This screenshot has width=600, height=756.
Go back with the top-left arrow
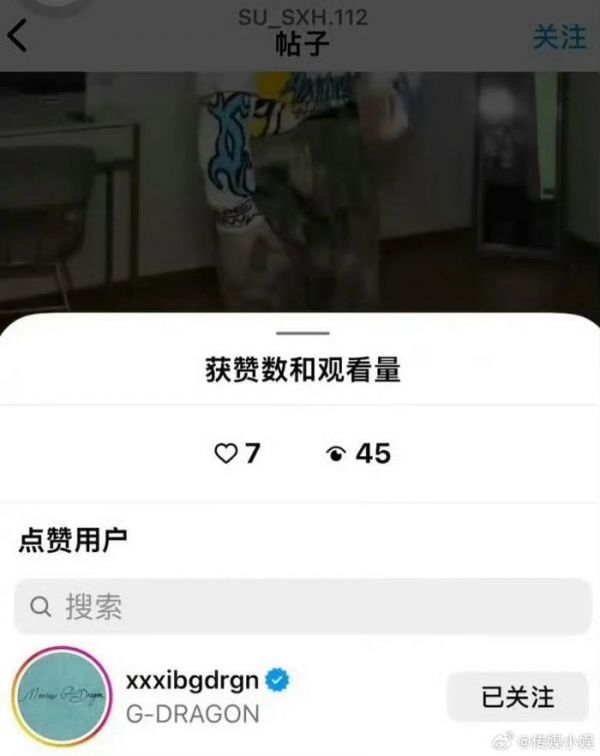[x=18, y=36]
